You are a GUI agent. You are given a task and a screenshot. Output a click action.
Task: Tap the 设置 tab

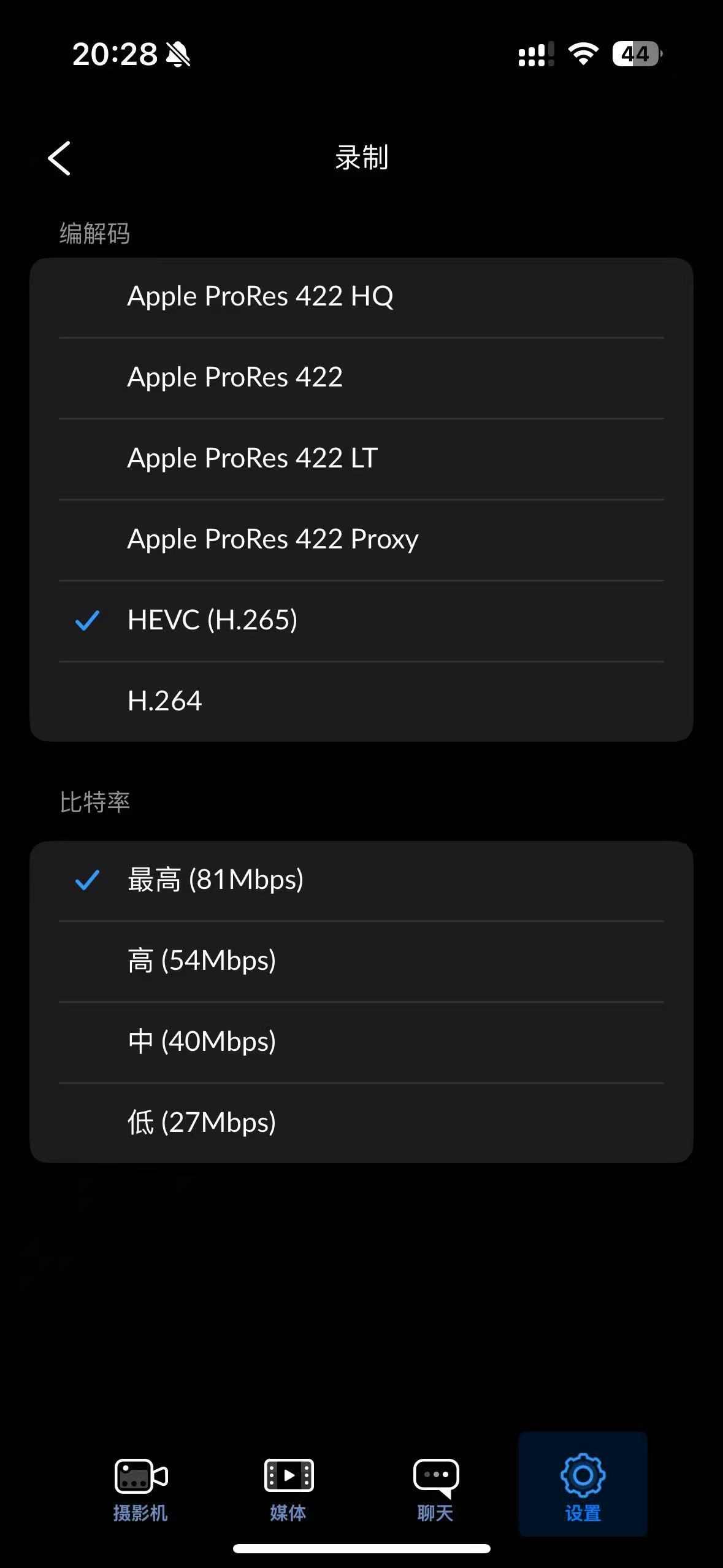point(583,1485)
